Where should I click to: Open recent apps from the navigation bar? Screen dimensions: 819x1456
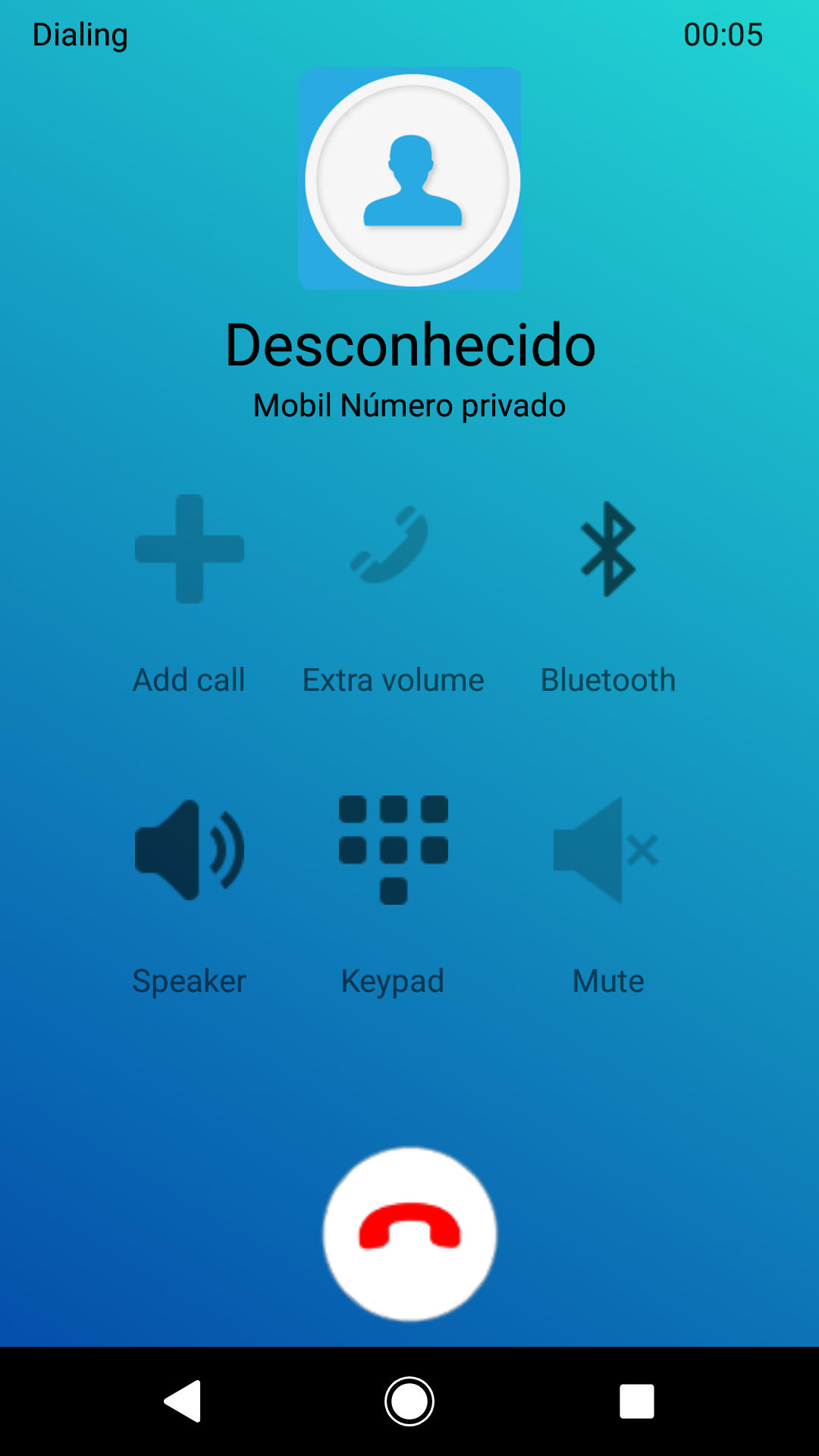point(637,1401)
